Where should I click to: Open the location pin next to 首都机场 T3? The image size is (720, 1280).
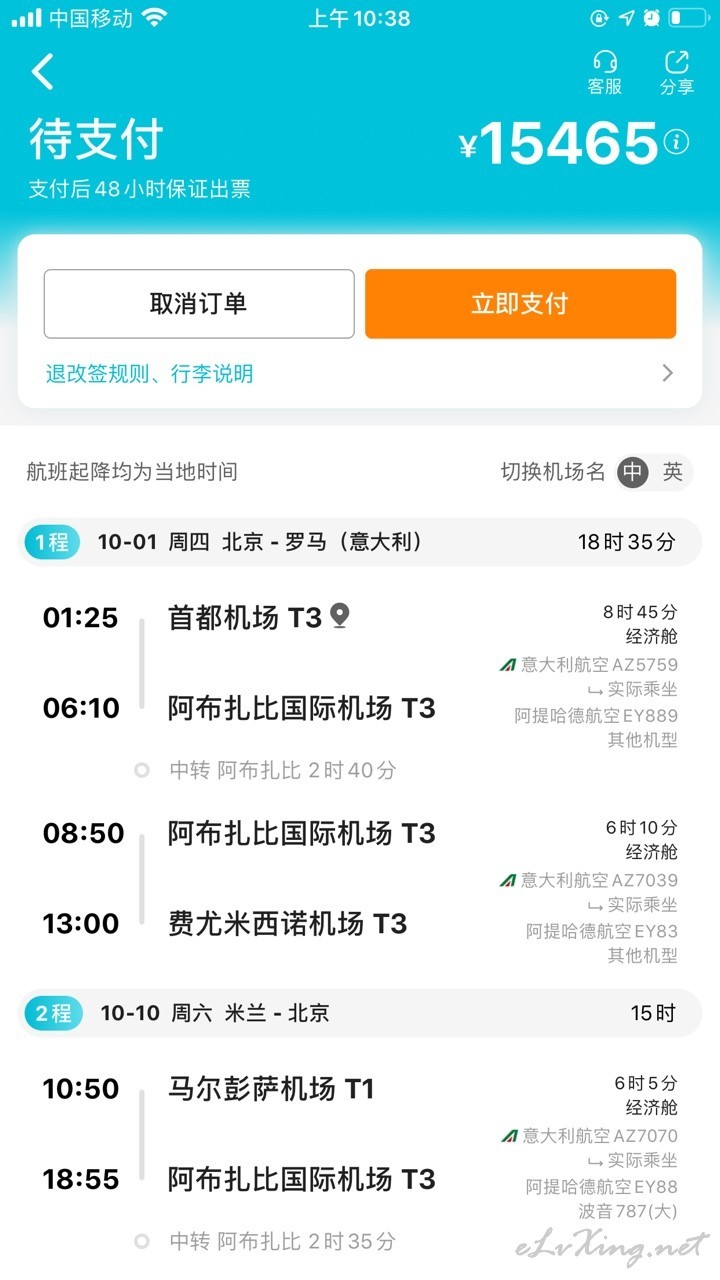(340, 616)
